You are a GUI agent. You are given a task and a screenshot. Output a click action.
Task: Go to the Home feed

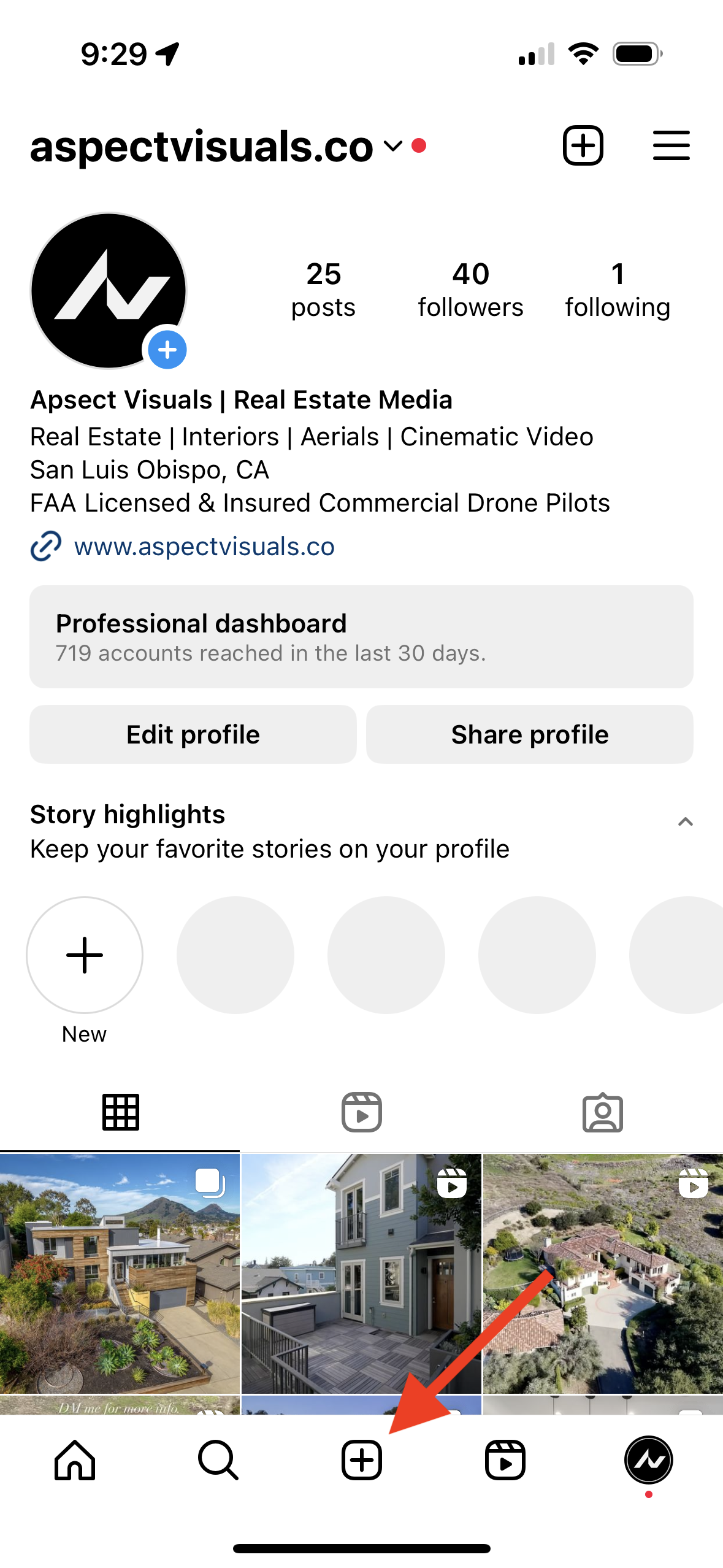(x=75, y=1460)
